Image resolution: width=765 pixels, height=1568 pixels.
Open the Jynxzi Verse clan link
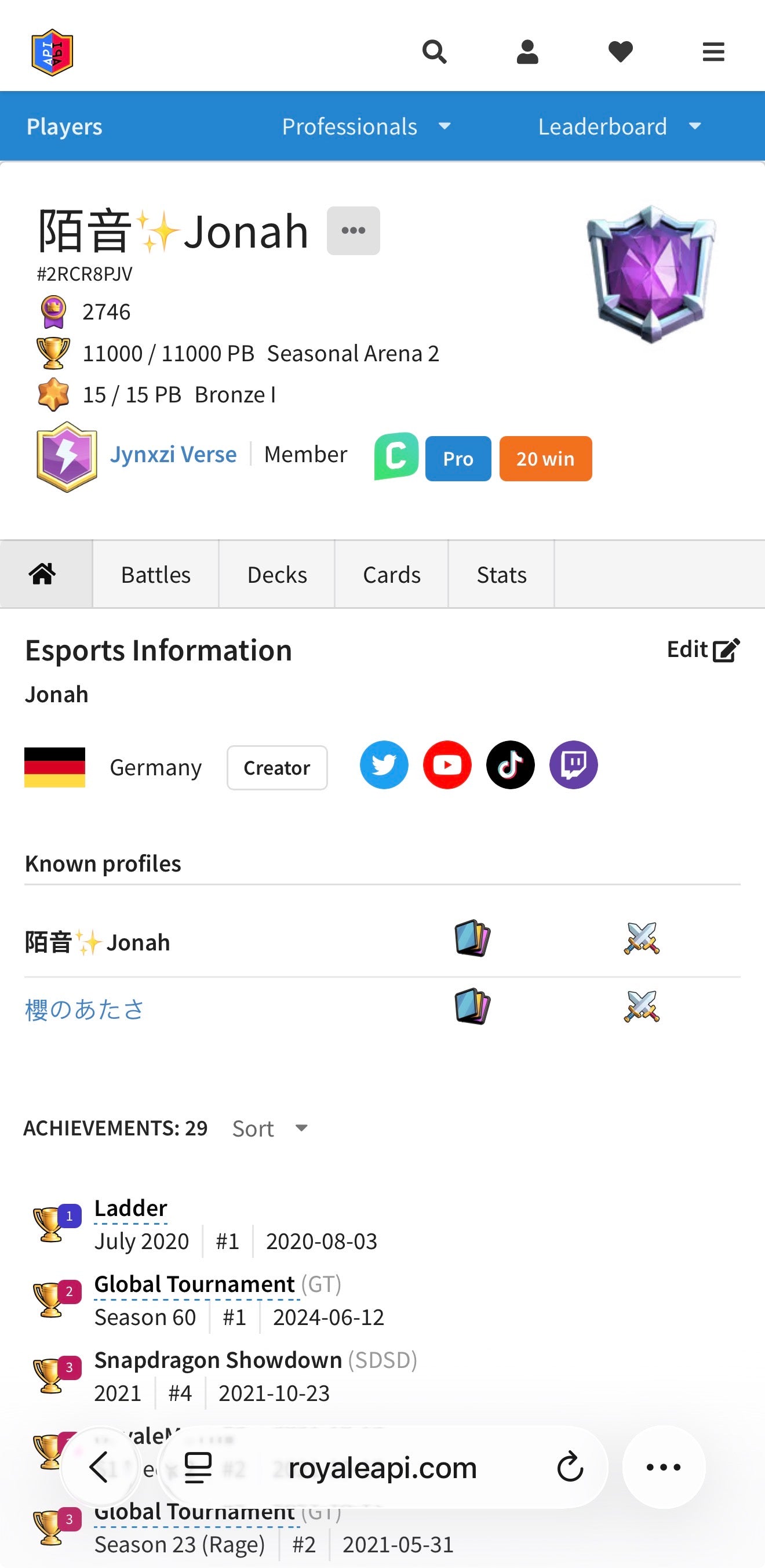pyautogui.click(x=173, y=455)
